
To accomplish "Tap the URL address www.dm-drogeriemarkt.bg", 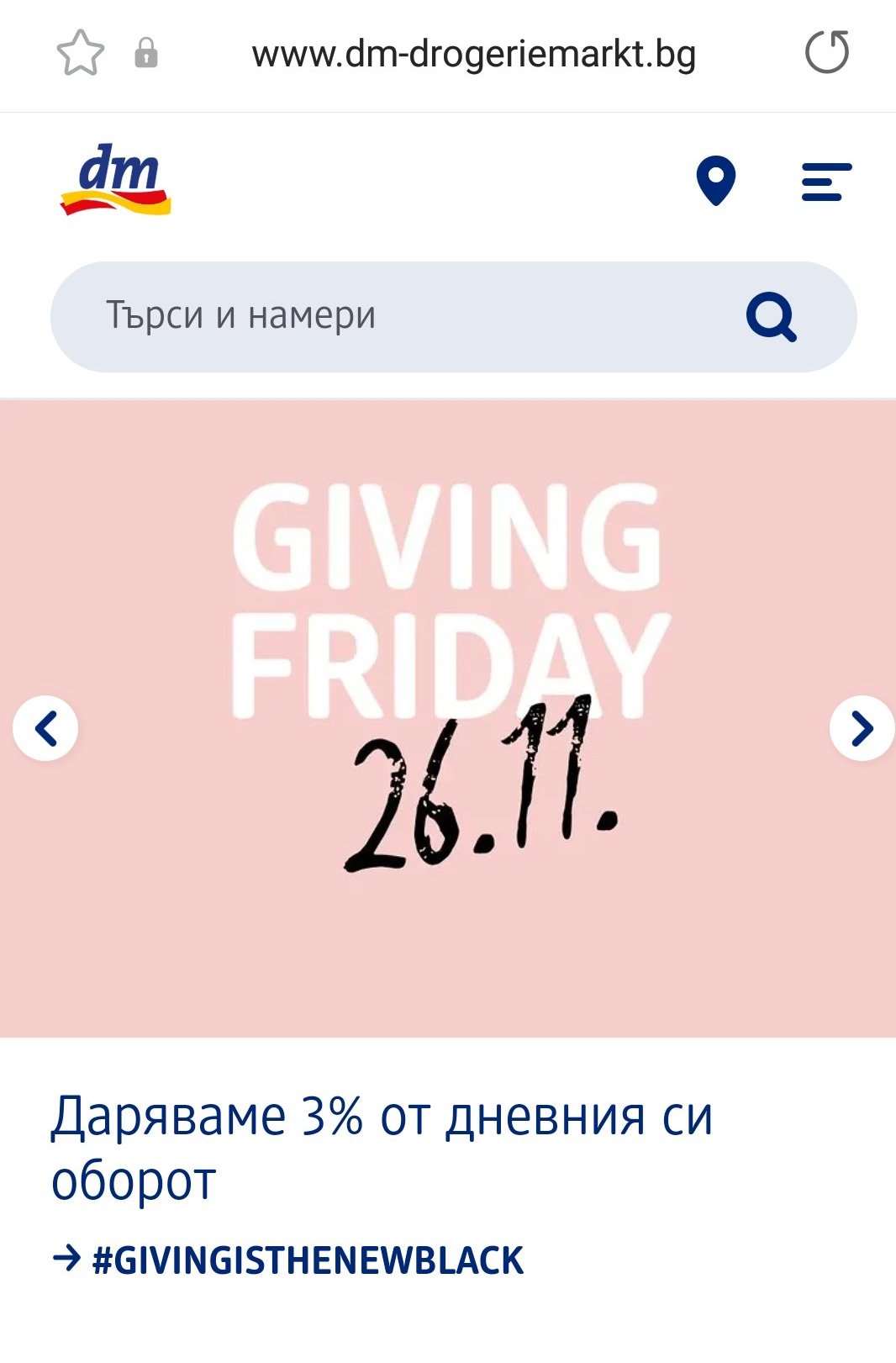I will pos(473,55).
